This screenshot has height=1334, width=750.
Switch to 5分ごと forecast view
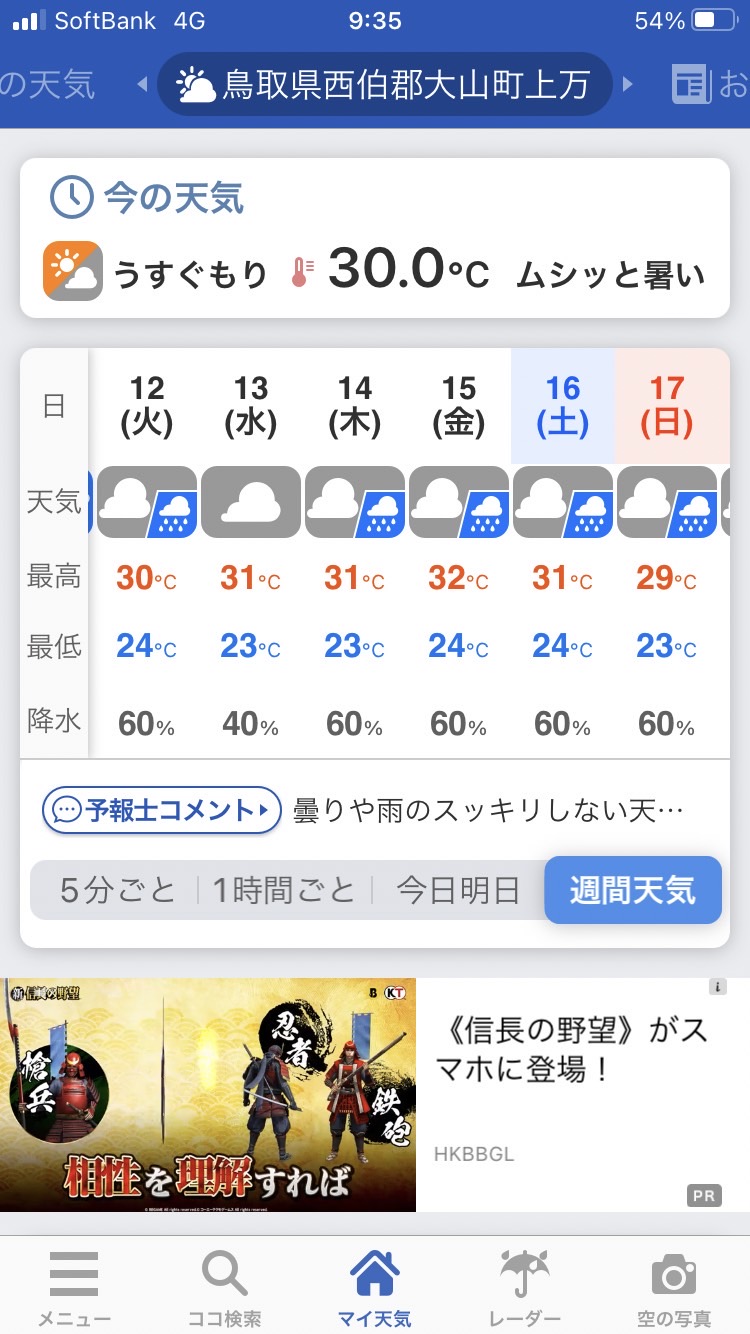click(117, 889)
